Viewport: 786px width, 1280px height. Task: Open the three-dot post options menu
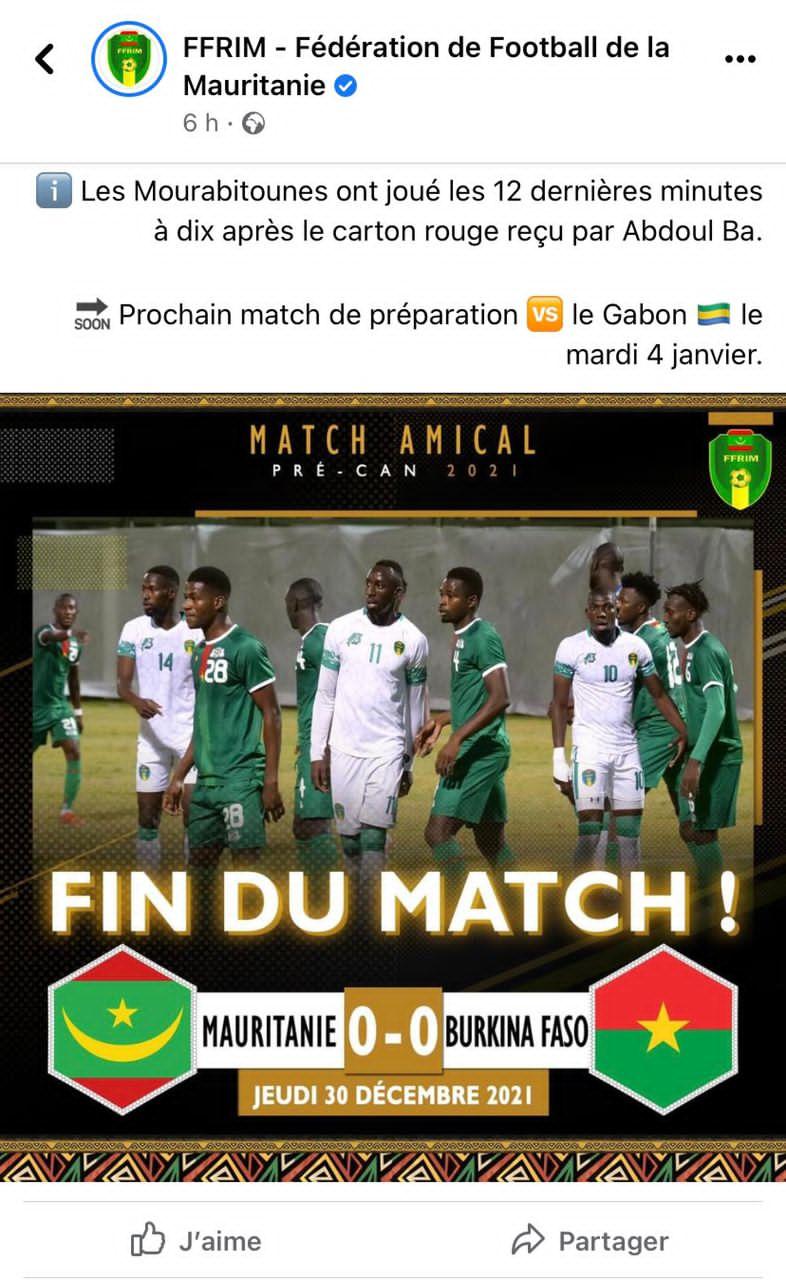pos(739,59)
